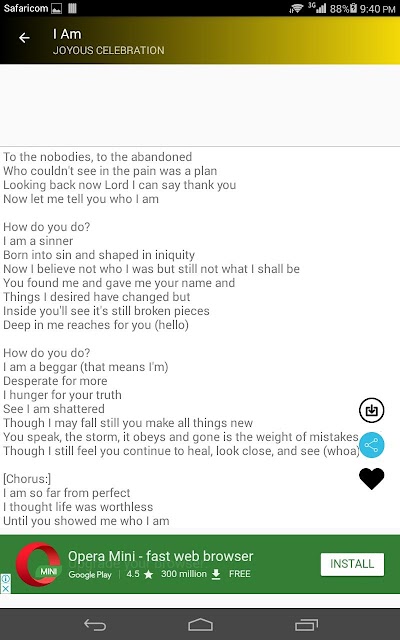Screen dimensions: 400x640
Task: Install Opera Mini from the ad
Action: [x=352, y=564]
